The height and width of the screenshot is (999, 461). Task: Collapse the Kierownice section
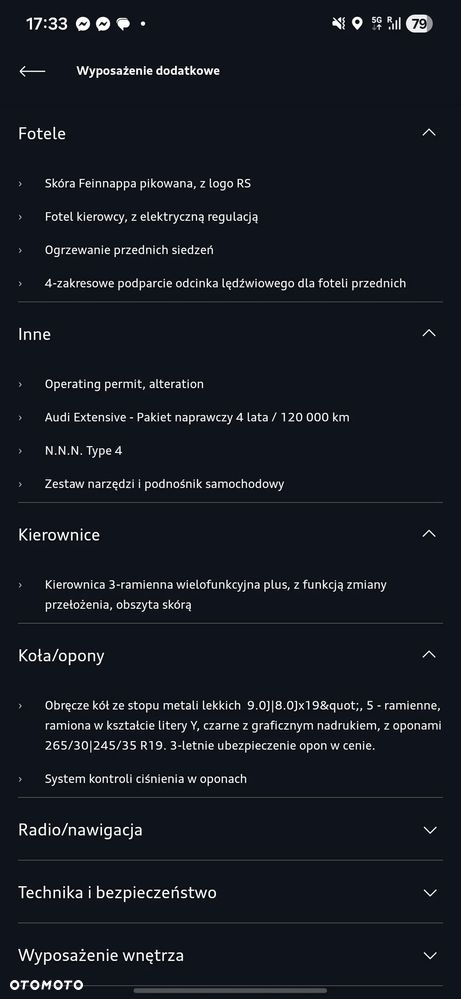point(429,534)
